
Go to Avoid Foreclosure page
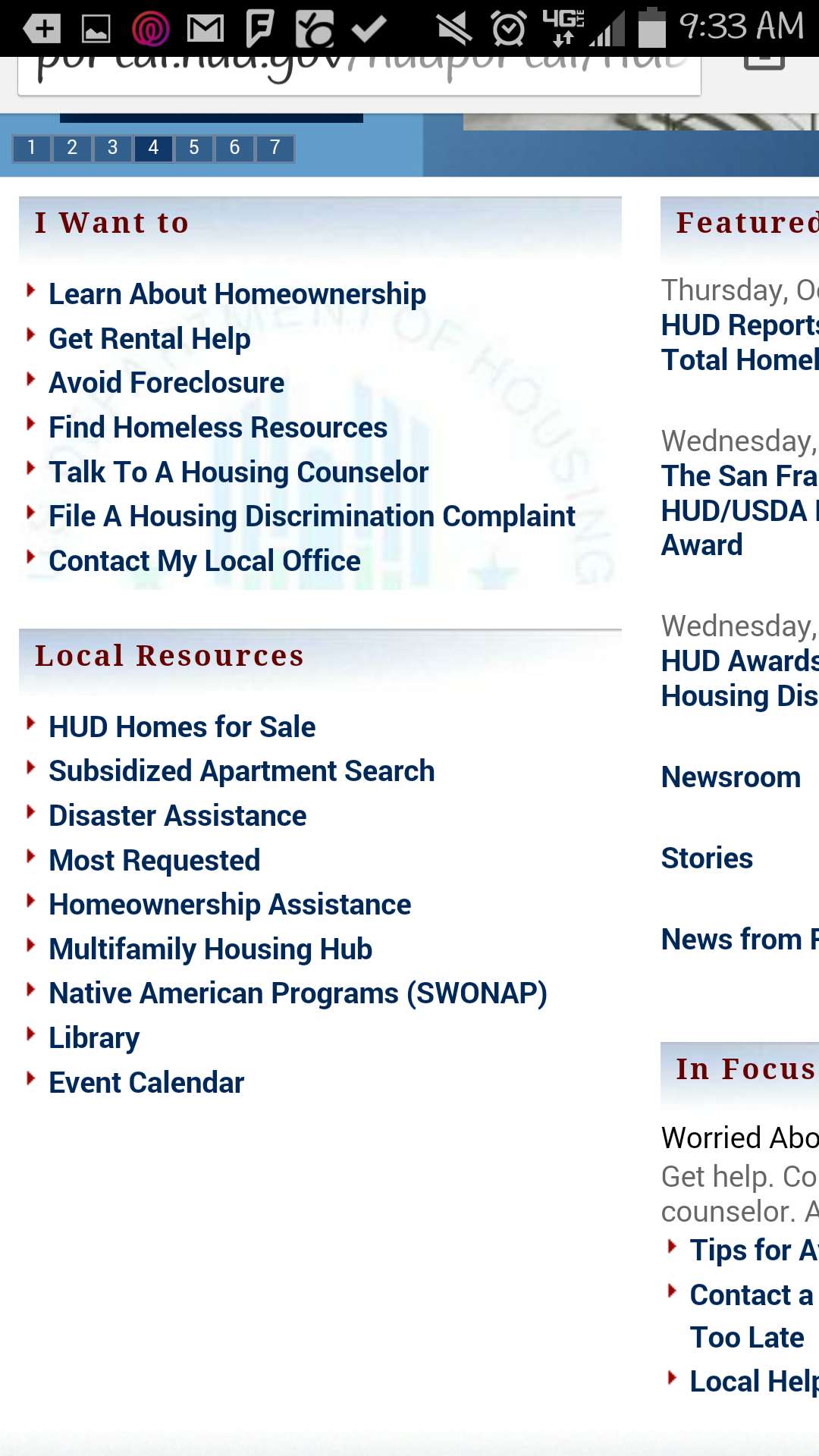point(166,383)
